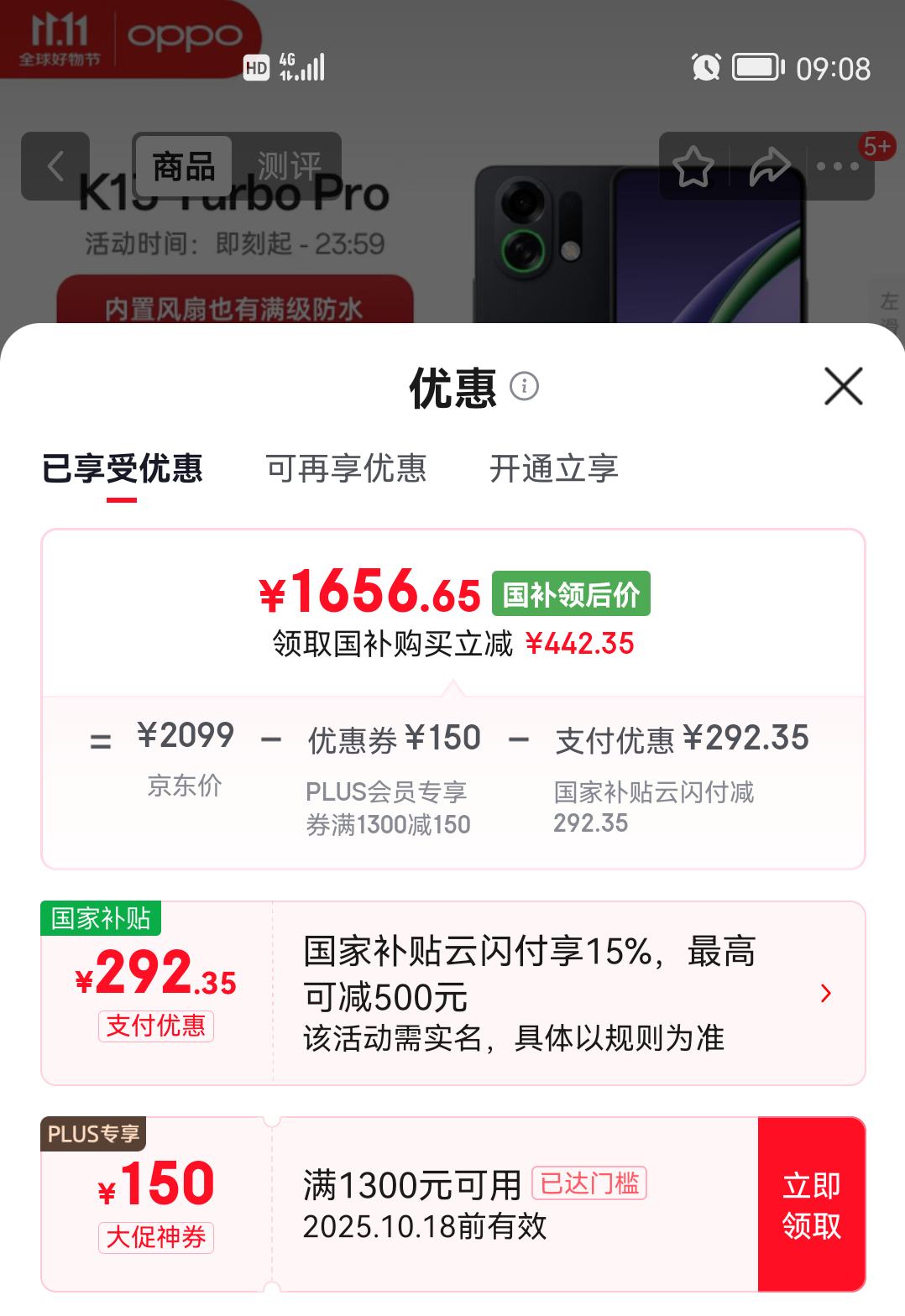Switch to the 开通立享 tab
This screenshot has height=1316, width=905.
pyautogui.click(x=553, y=468)
